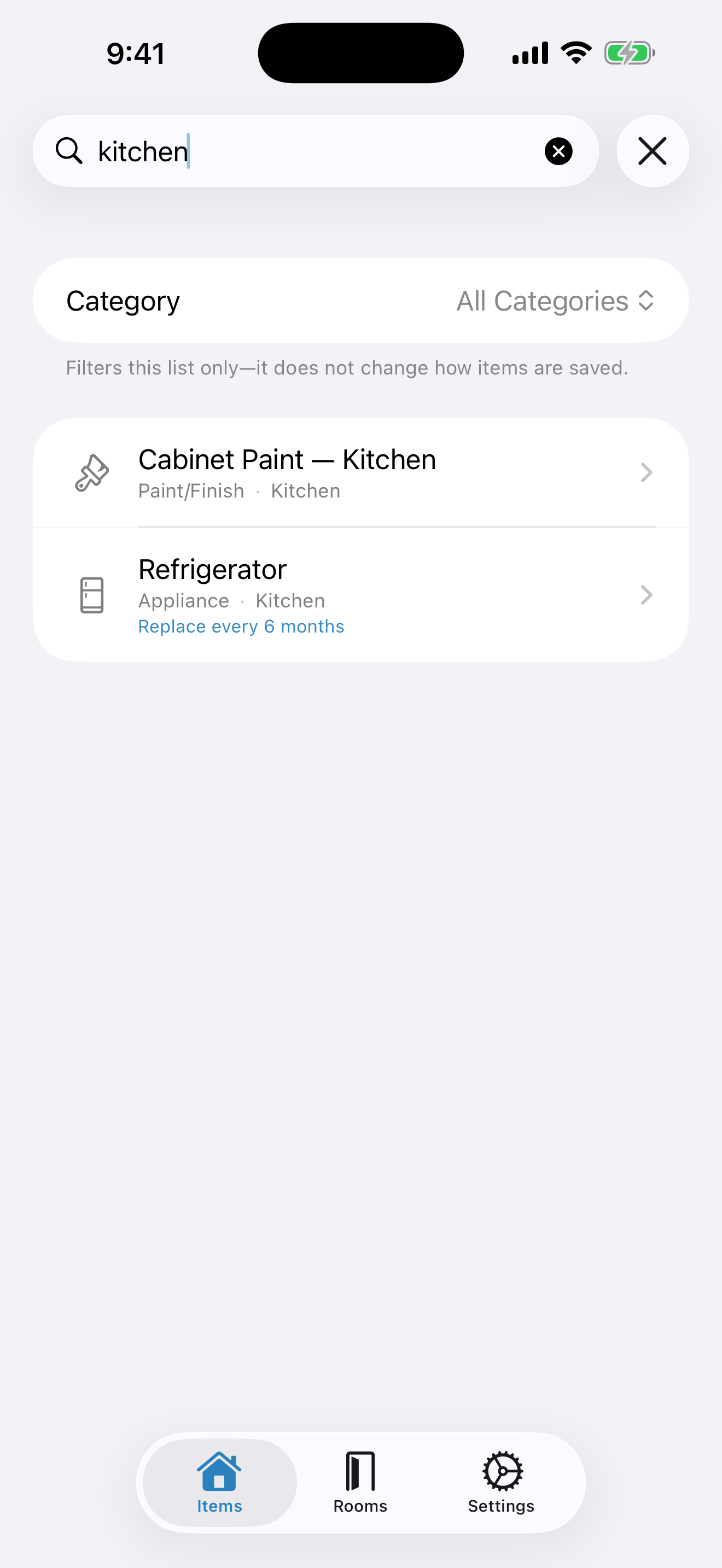Open the All Categories dropdown

[x=555, y=301]
